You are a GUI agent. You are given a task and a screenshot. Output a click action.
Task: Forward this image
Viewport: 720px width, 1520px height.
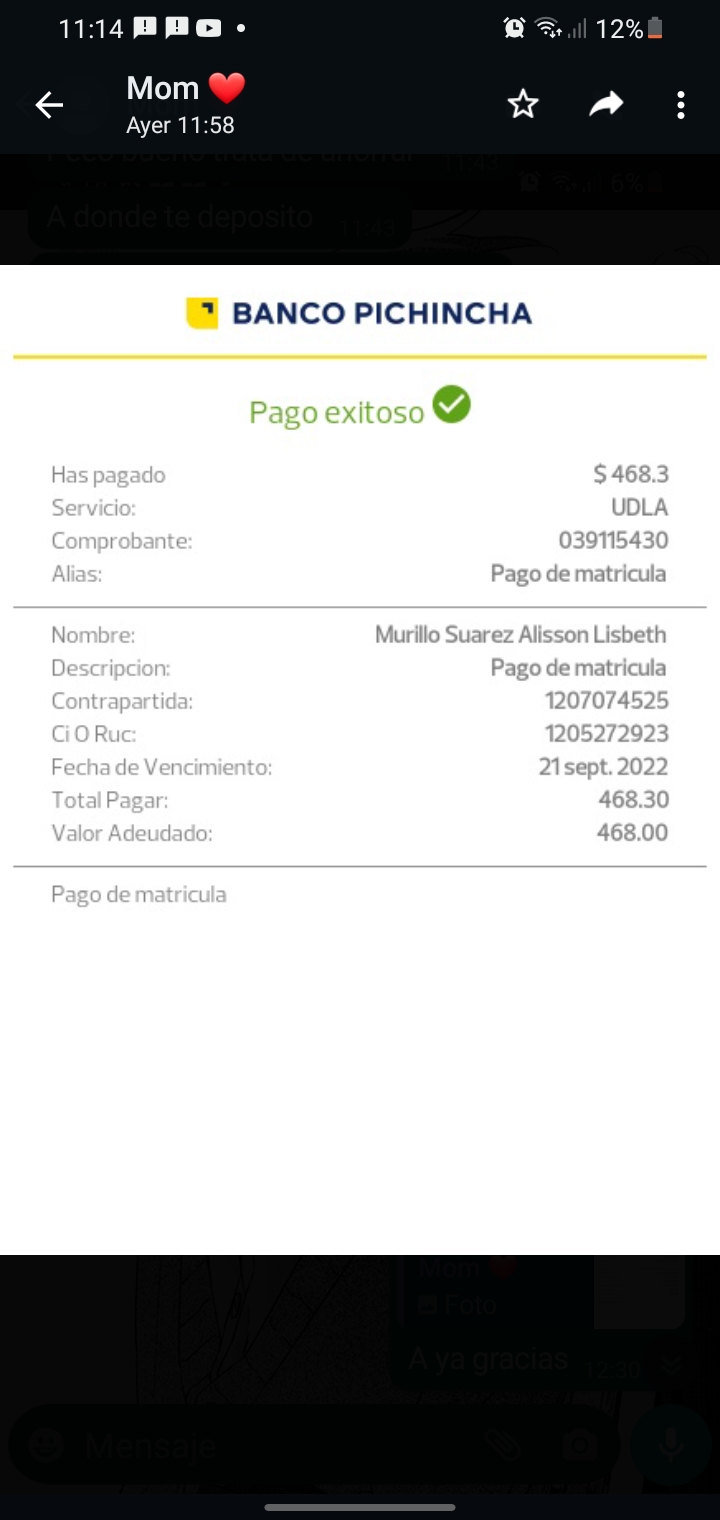605,104
